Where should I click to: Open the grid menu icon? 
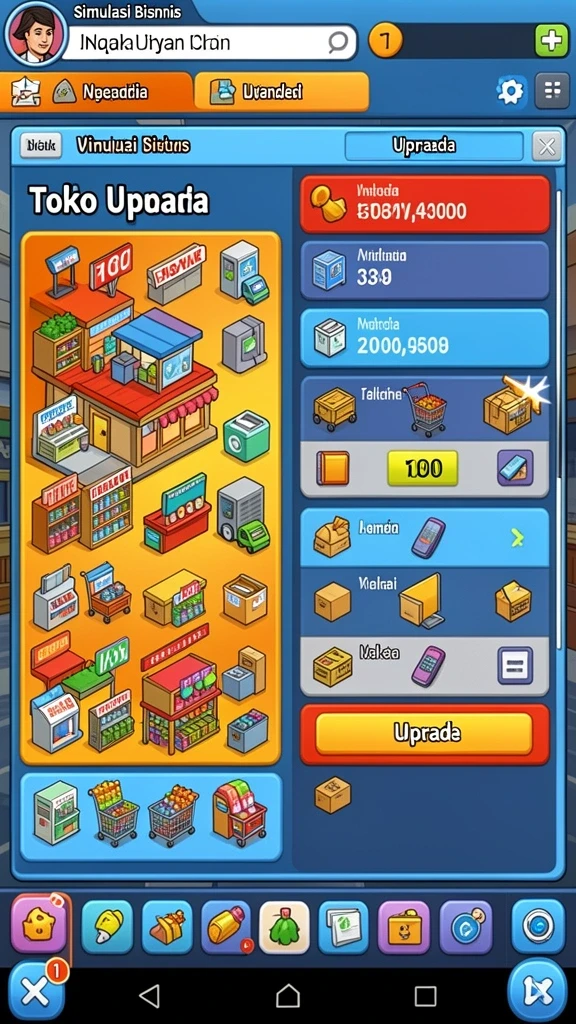(552, 91)
